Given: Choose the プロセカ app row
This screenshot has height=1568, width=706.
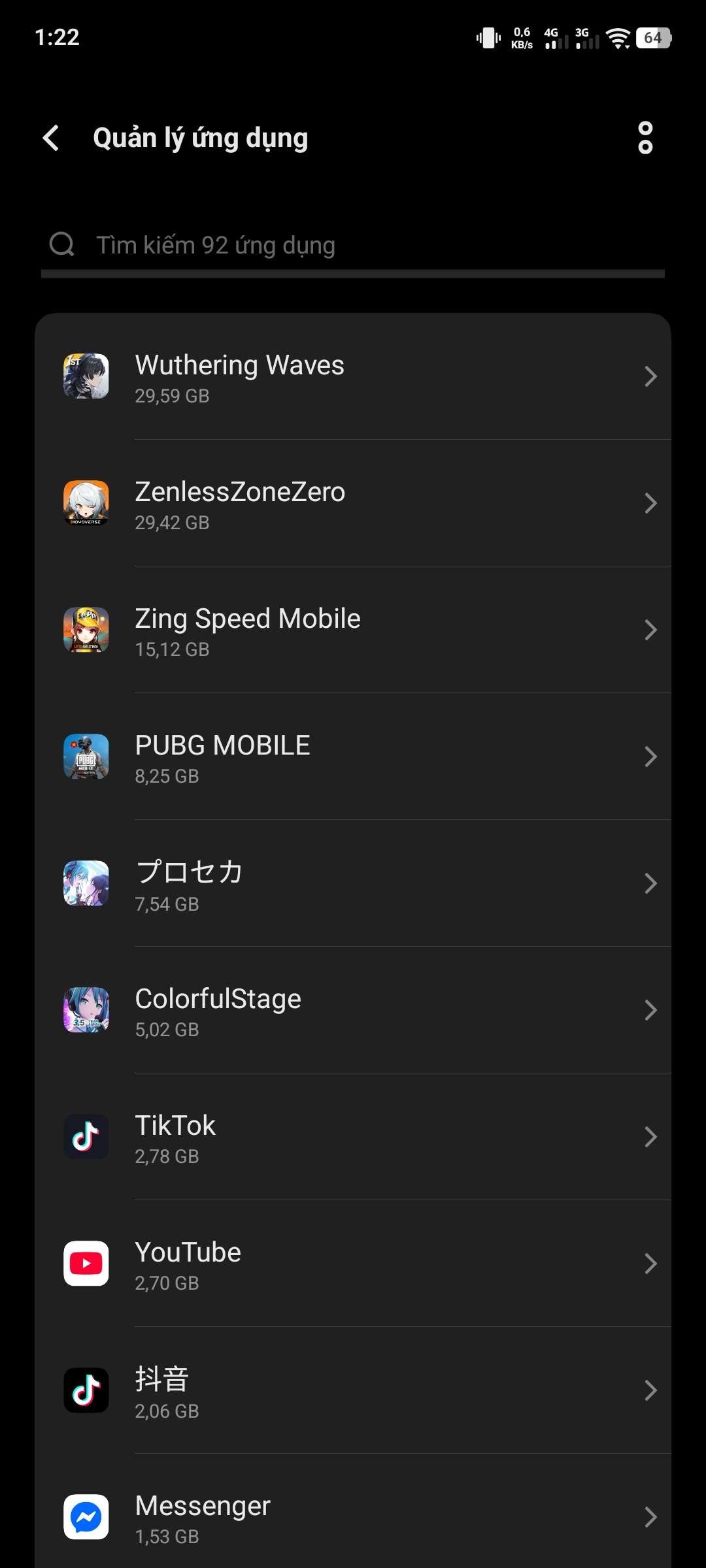Looking at the screenshot, I should click(353, 884).
